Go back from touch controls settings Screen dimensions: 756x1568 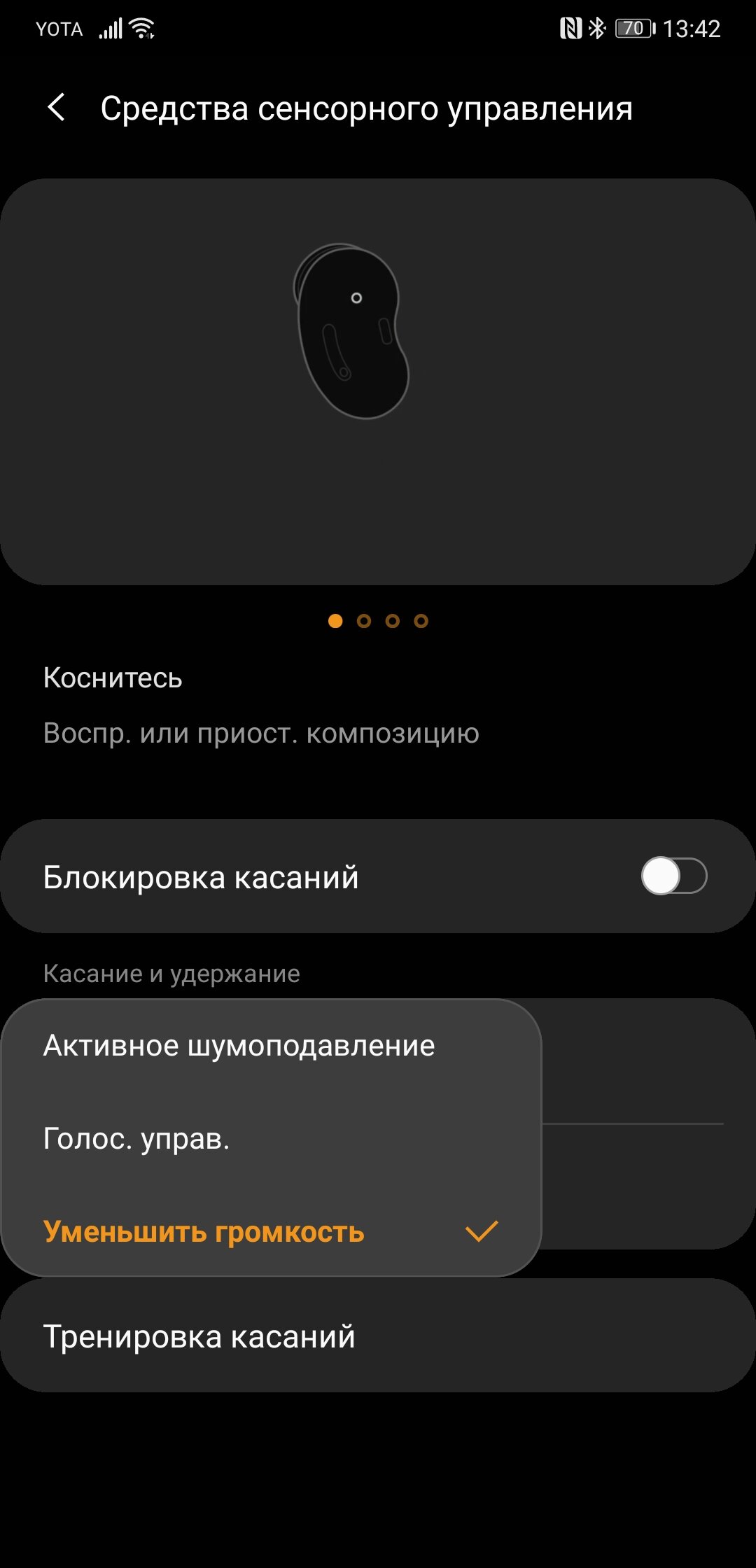(57, 108)
